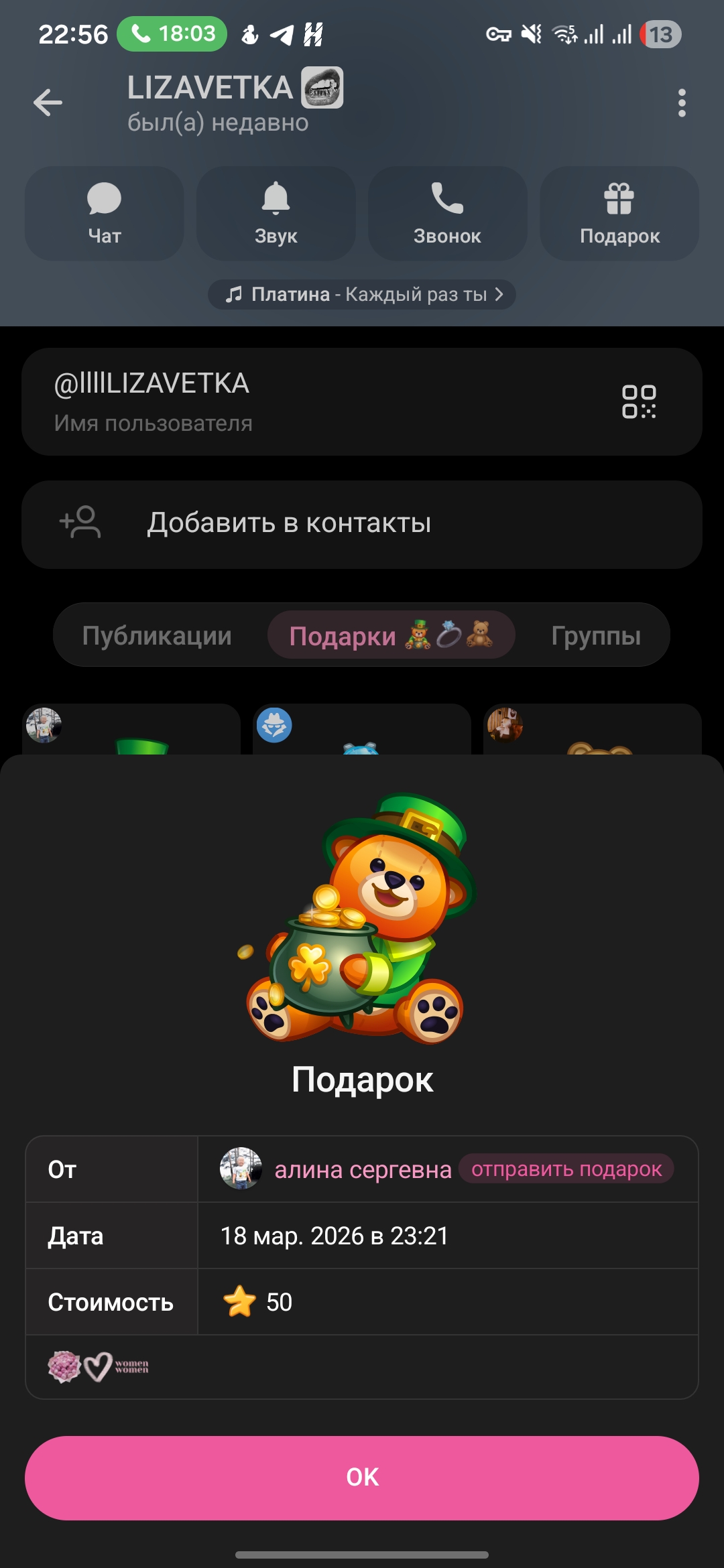Confirm the gift dialog with OK
Viewport: 724px width, 1568px height.
(x=362, y=1478)
